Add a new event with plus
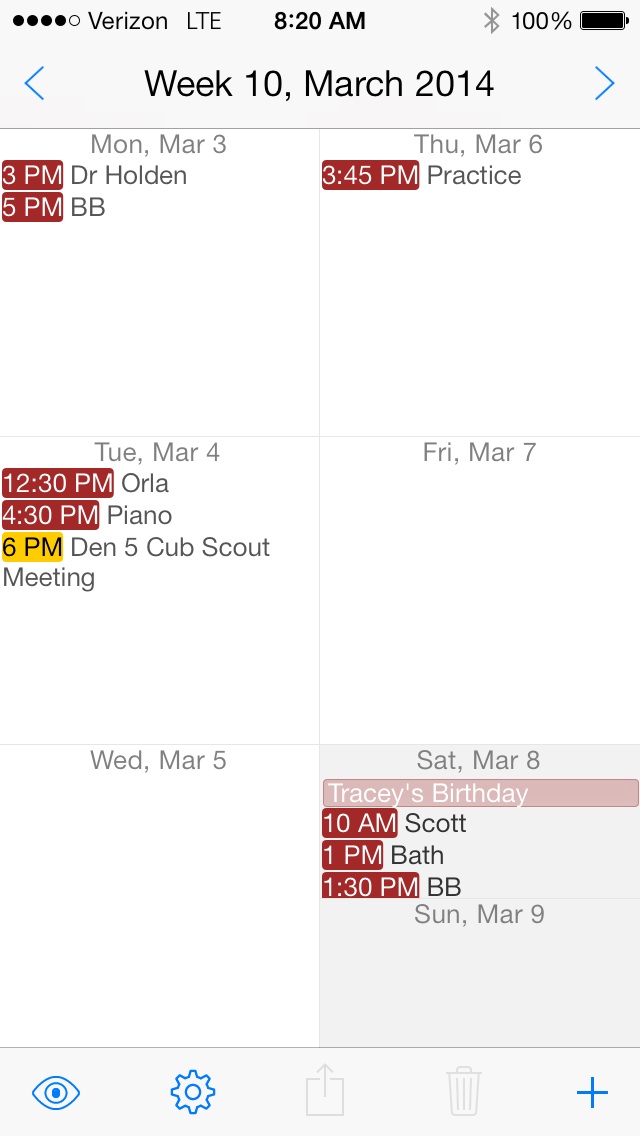The width and height of the screenshot is (640, 1136). (x=592, y=1092)
